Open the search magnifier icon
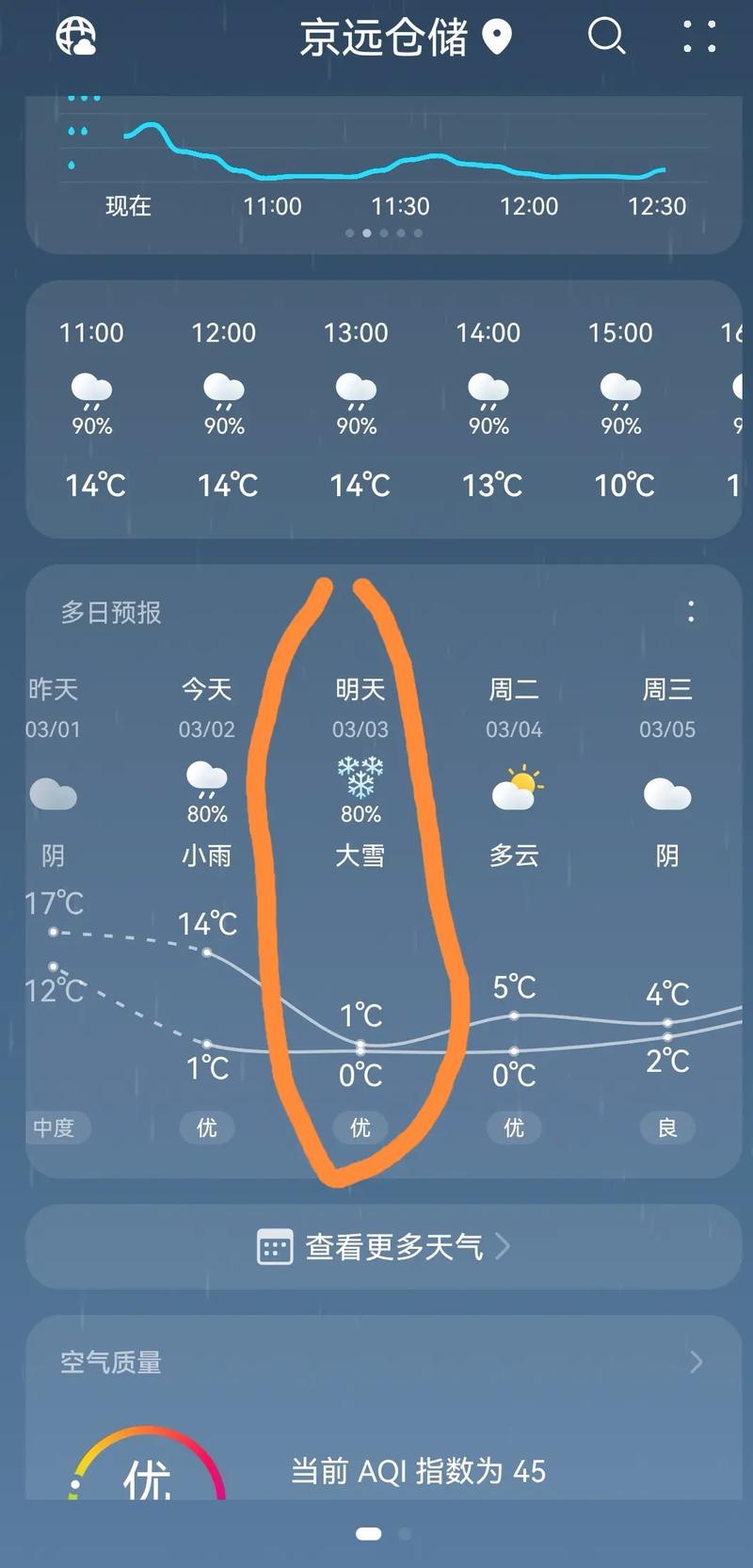Viewport: 753px width, 1568px height. pos(606,38)
